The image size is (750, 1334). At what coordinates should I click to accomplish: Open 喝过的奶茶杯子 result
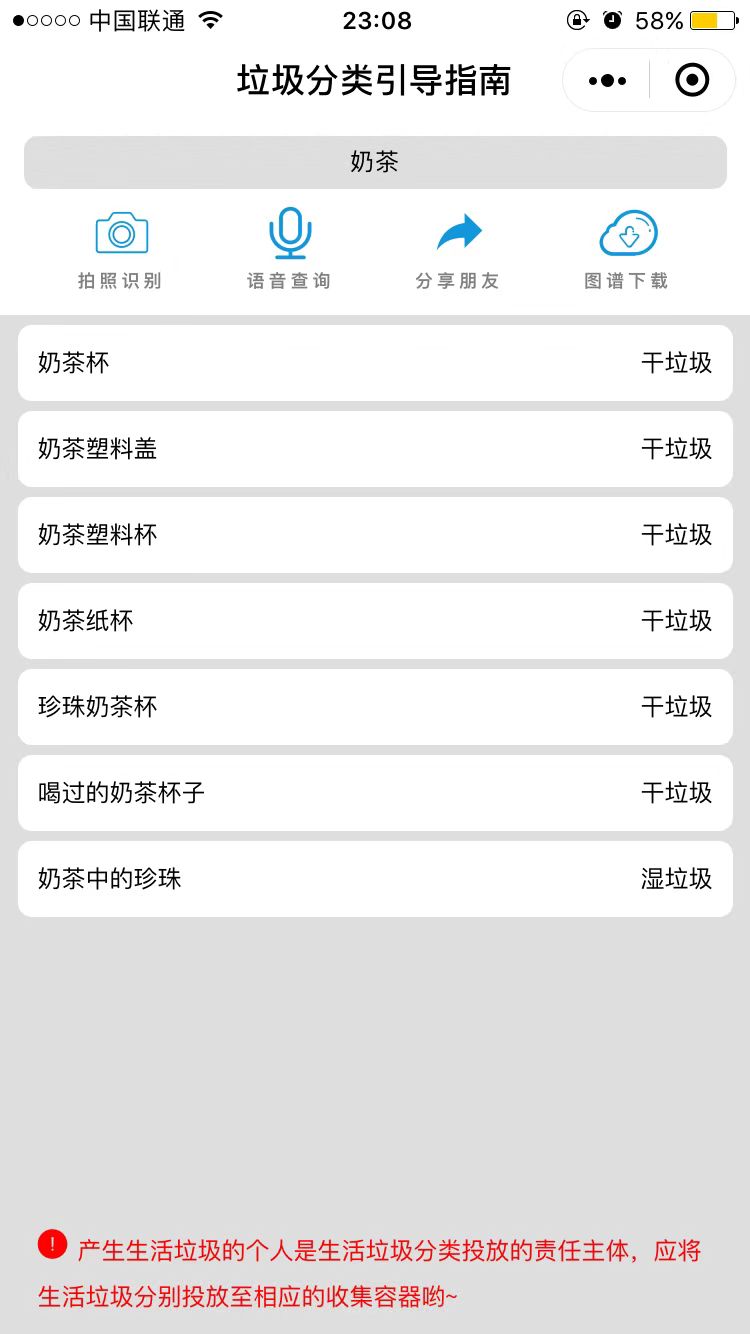click(x=375, y=793)
